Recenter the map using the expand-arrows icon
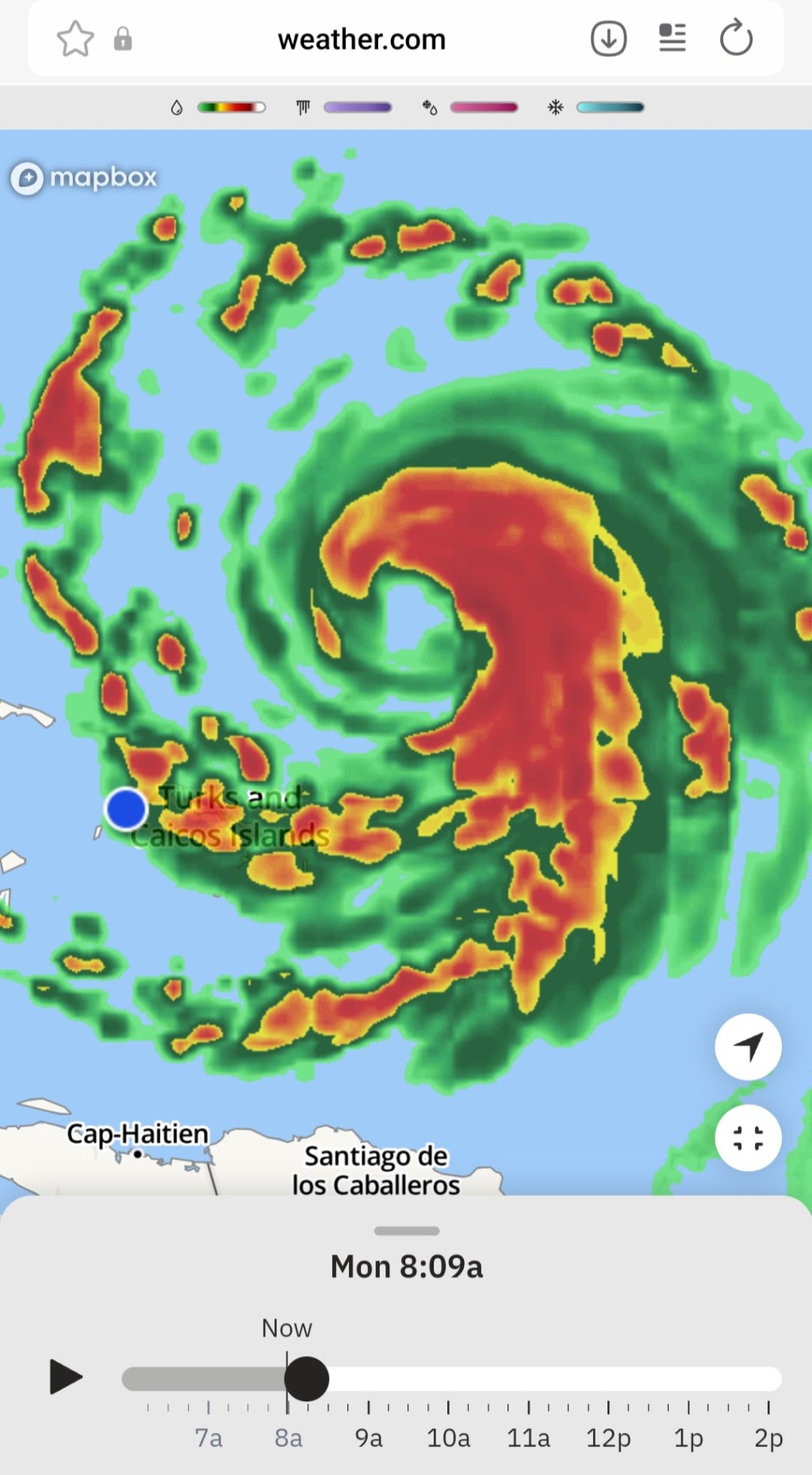This screenshot has width=812, height=1475. pos(748,1137)
